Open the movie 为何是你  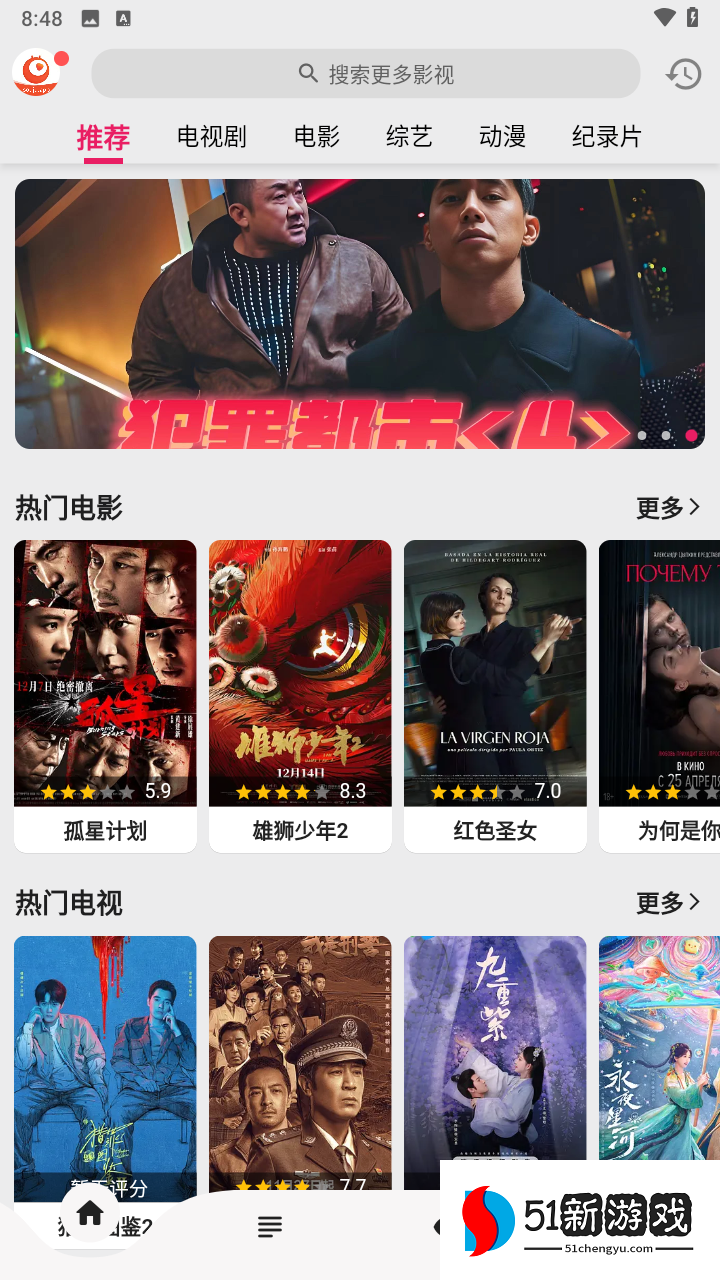(x=660, y=695)
